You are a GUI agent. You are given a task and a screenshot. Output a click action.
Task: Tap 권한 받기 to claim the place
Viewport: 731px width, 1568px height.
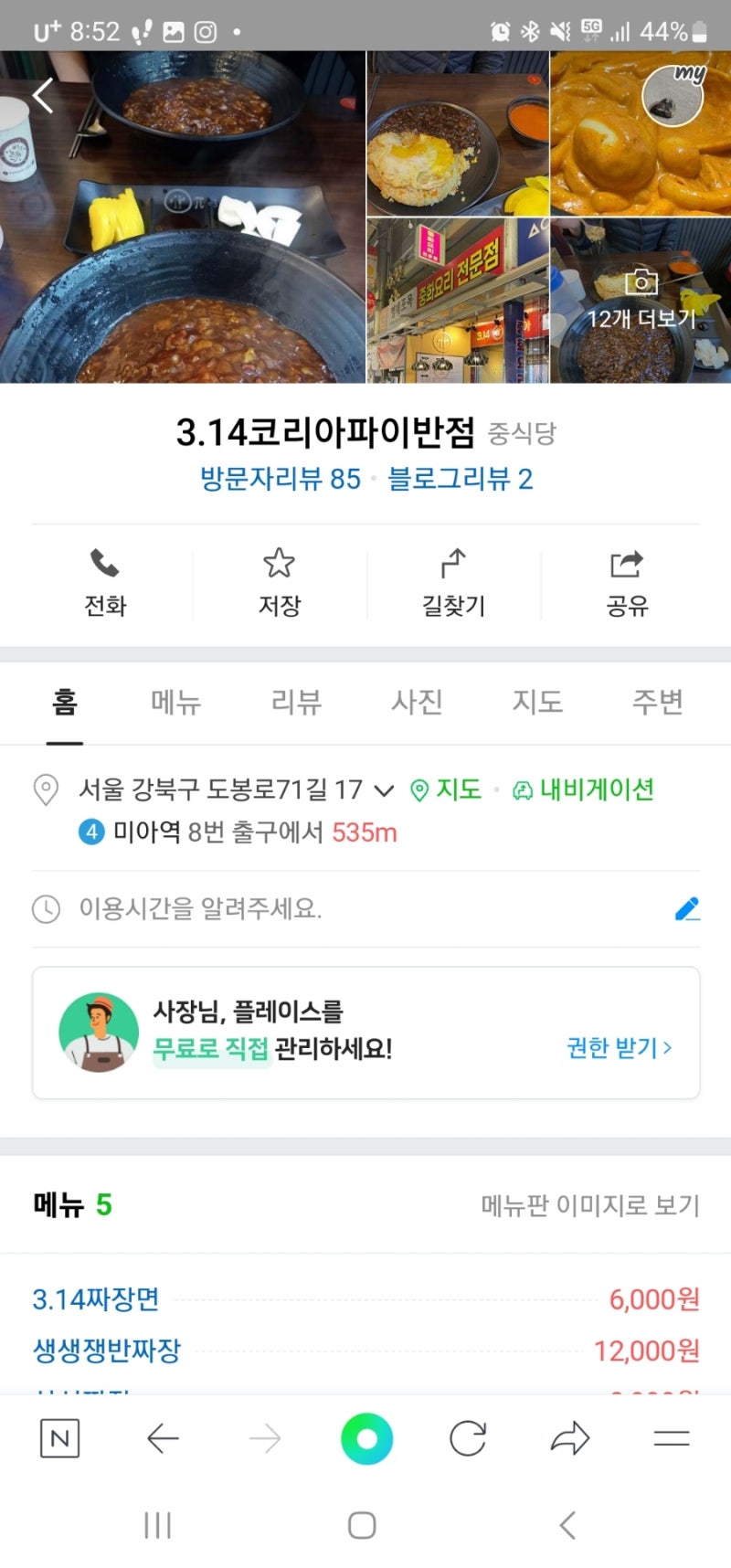click(x=620, y=1047)
